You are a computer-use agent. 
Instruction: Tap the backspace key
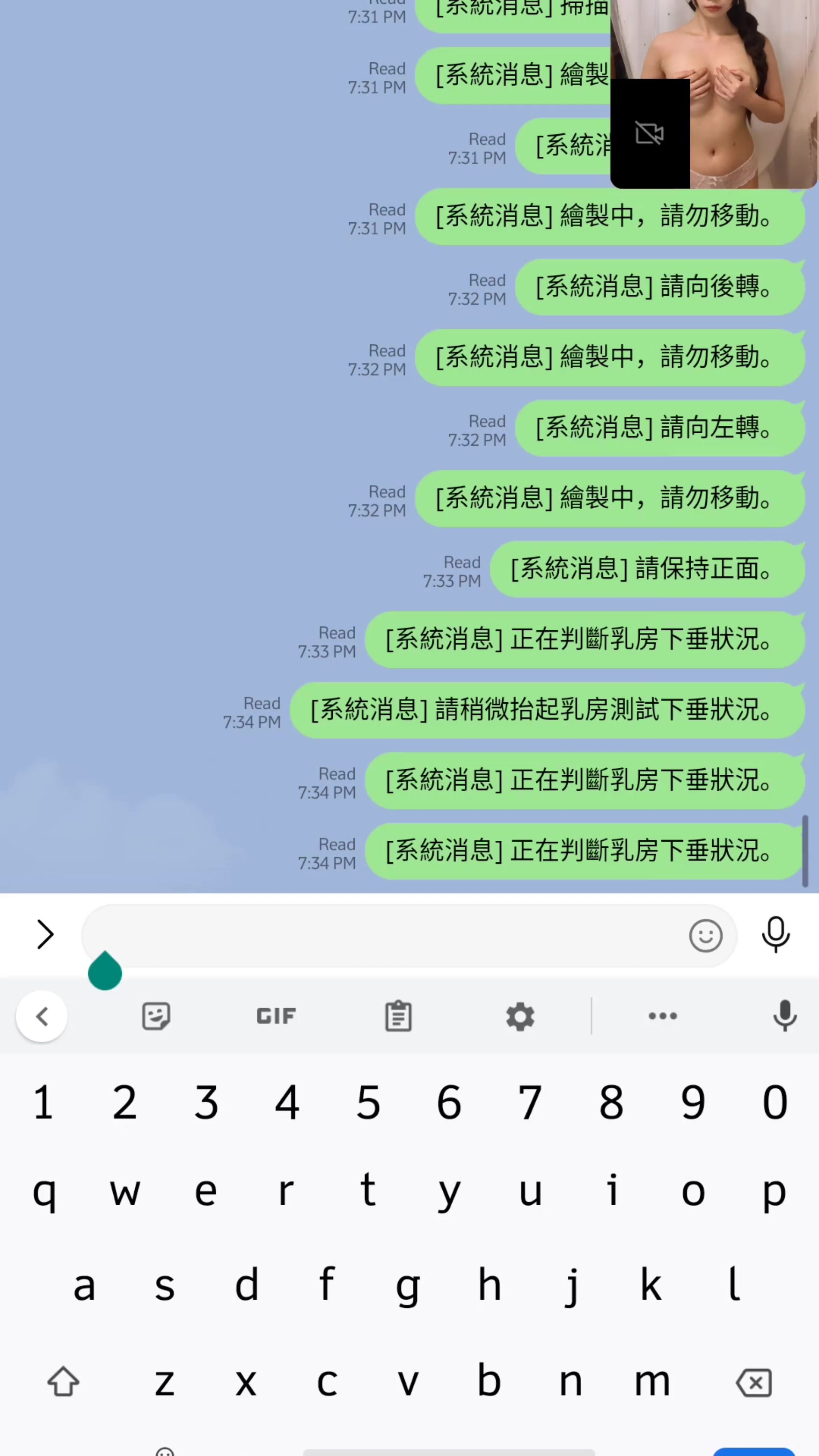click(x=754, y=1383)
